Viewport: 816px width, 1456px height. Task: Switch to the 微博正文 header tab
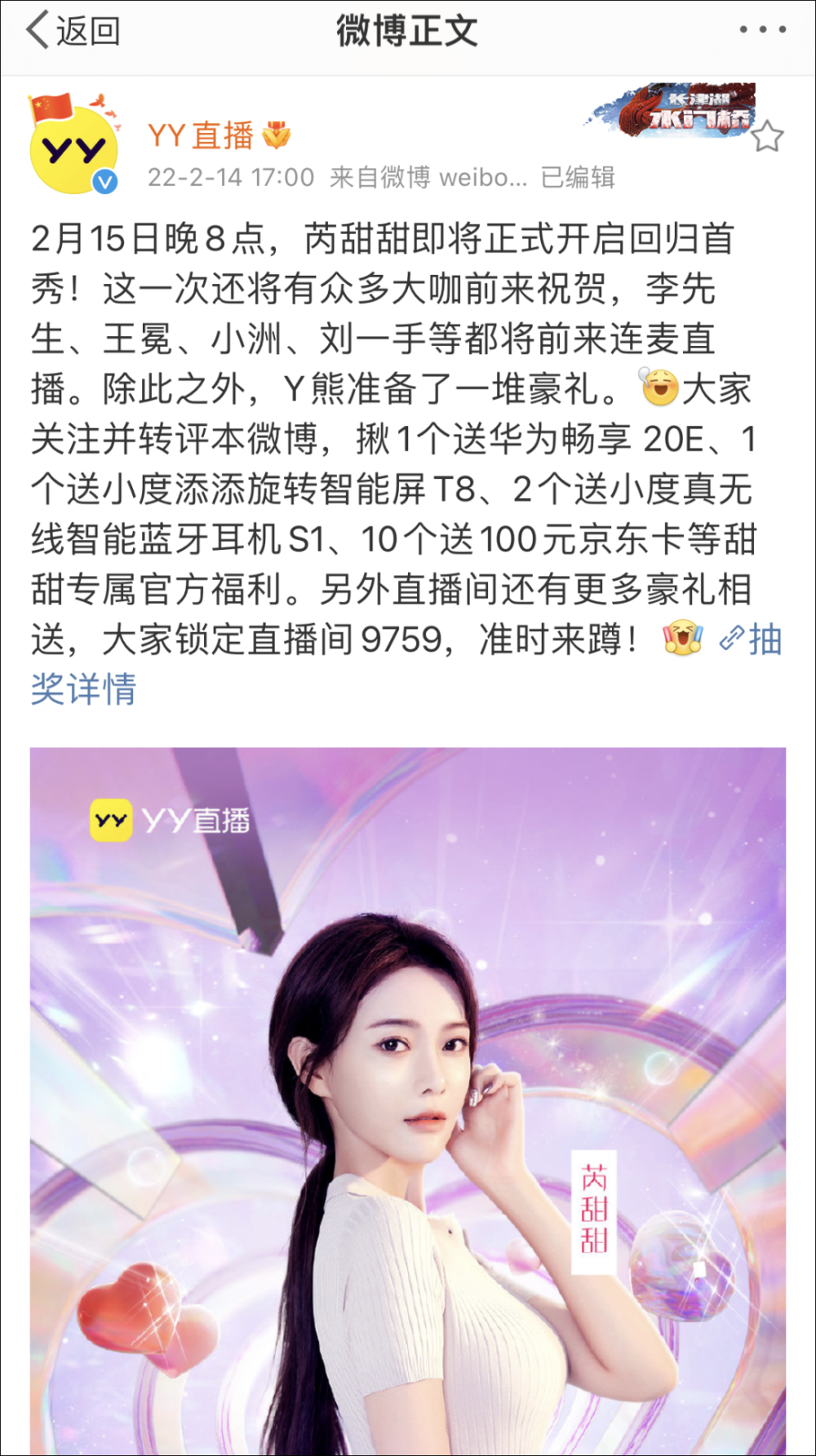(407, 29)
